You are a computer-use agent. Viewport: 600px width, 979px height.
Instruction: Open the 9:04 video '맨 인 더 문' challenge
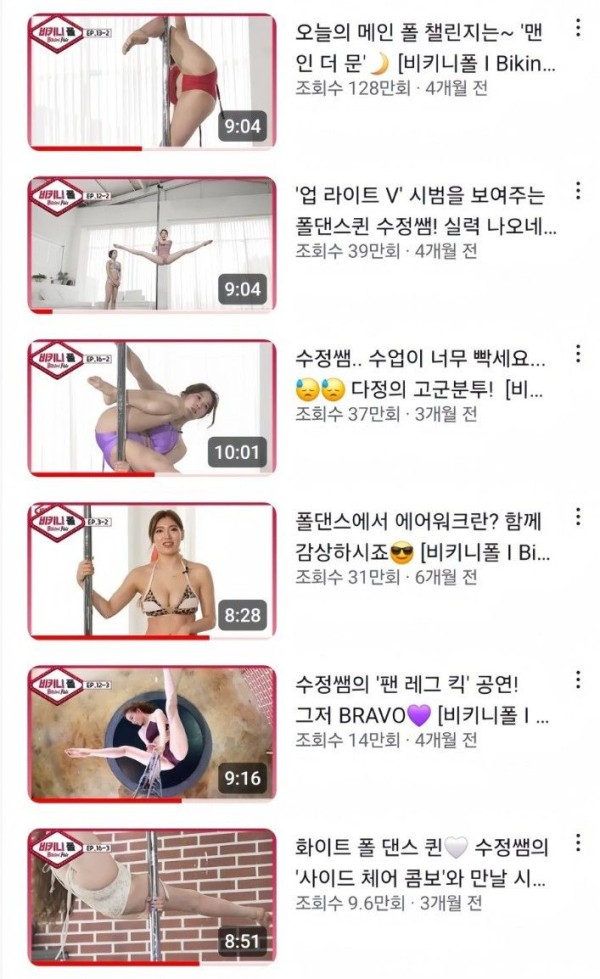click(151, 82)
